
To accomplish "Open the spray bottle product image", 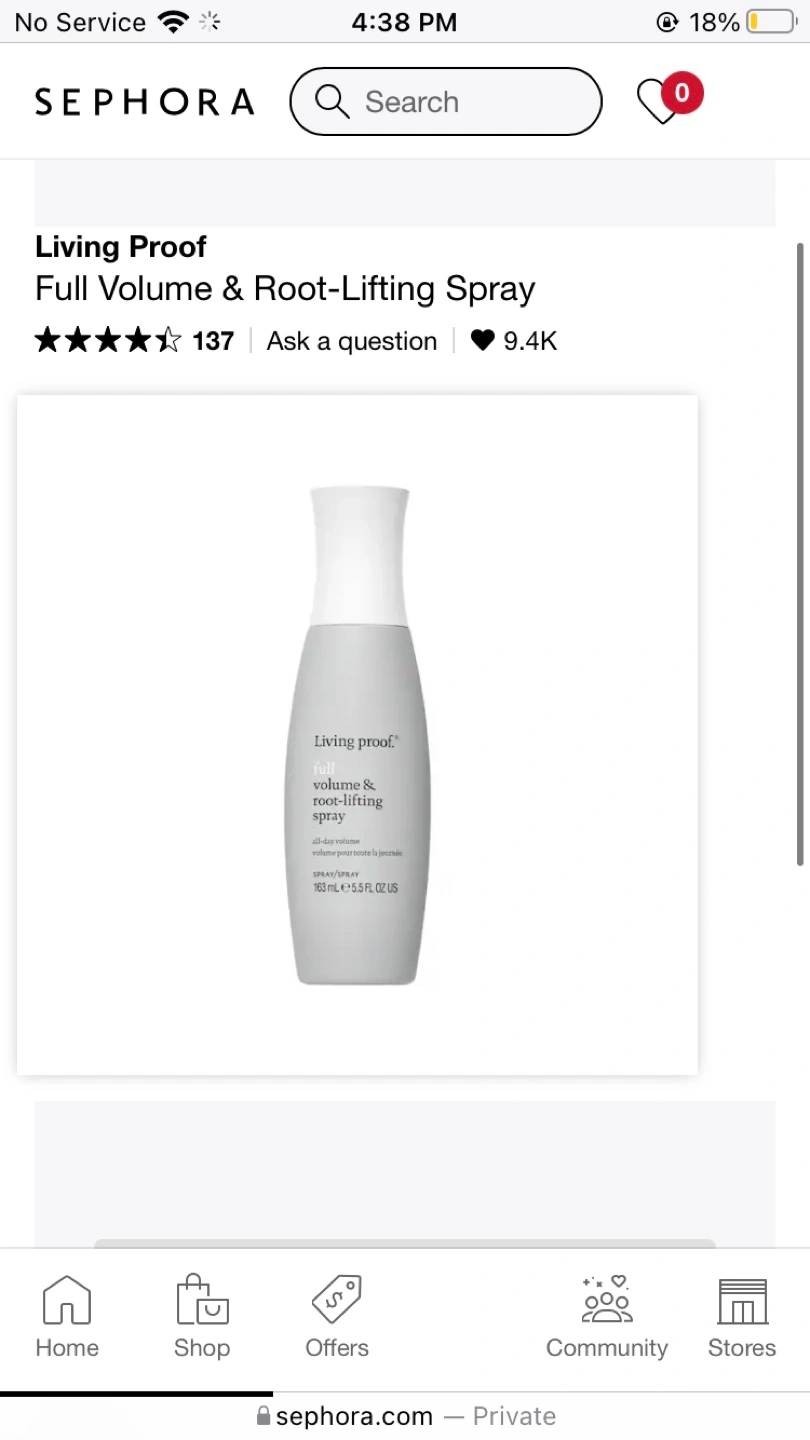I will (357, 735).
